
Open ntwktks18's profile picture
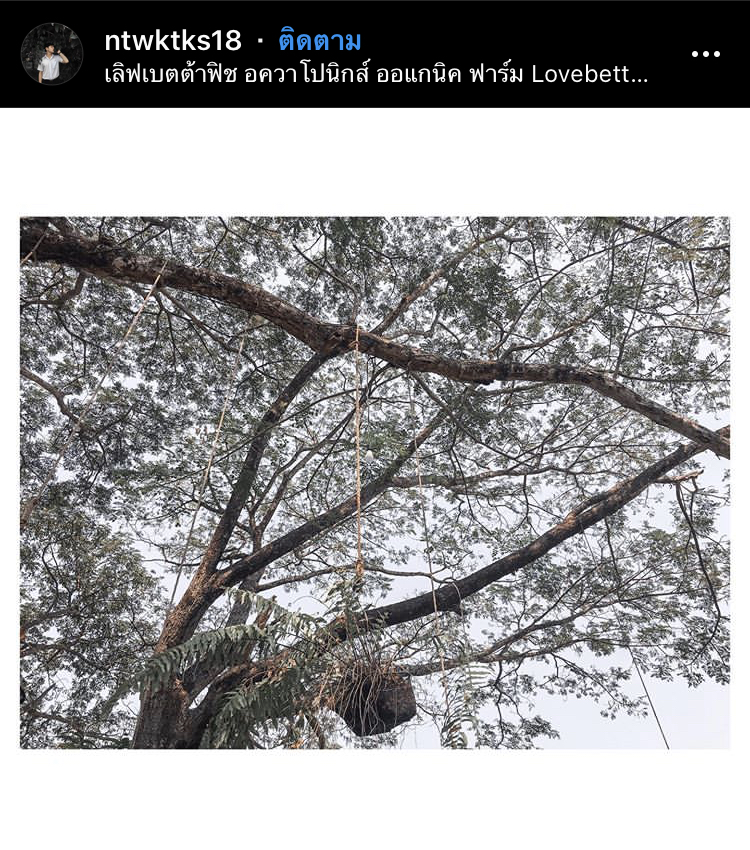pos(52,53)
